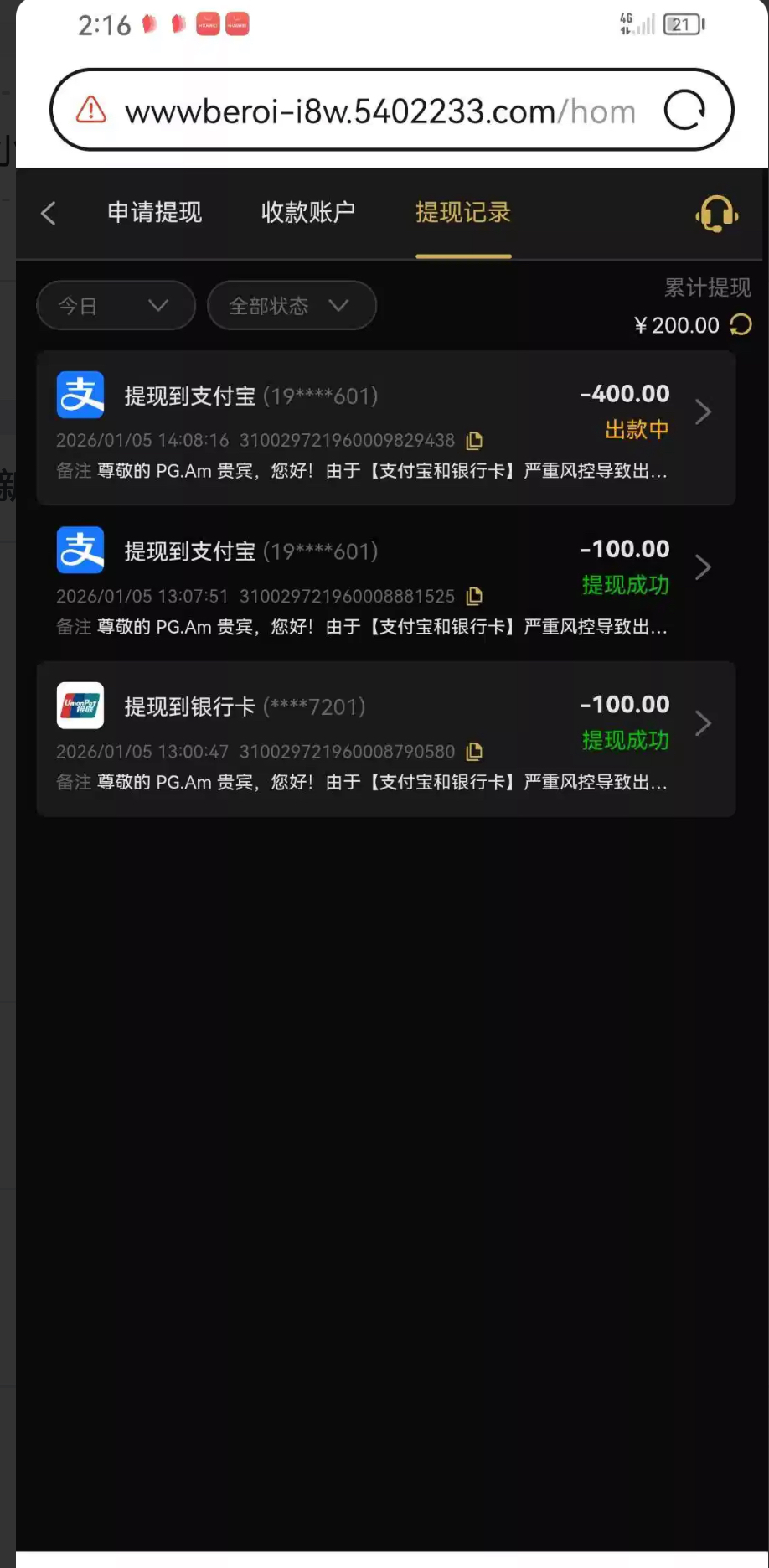Open the 收款账户 tab
The image size is (769, 1568).
[x=308, y=213]
